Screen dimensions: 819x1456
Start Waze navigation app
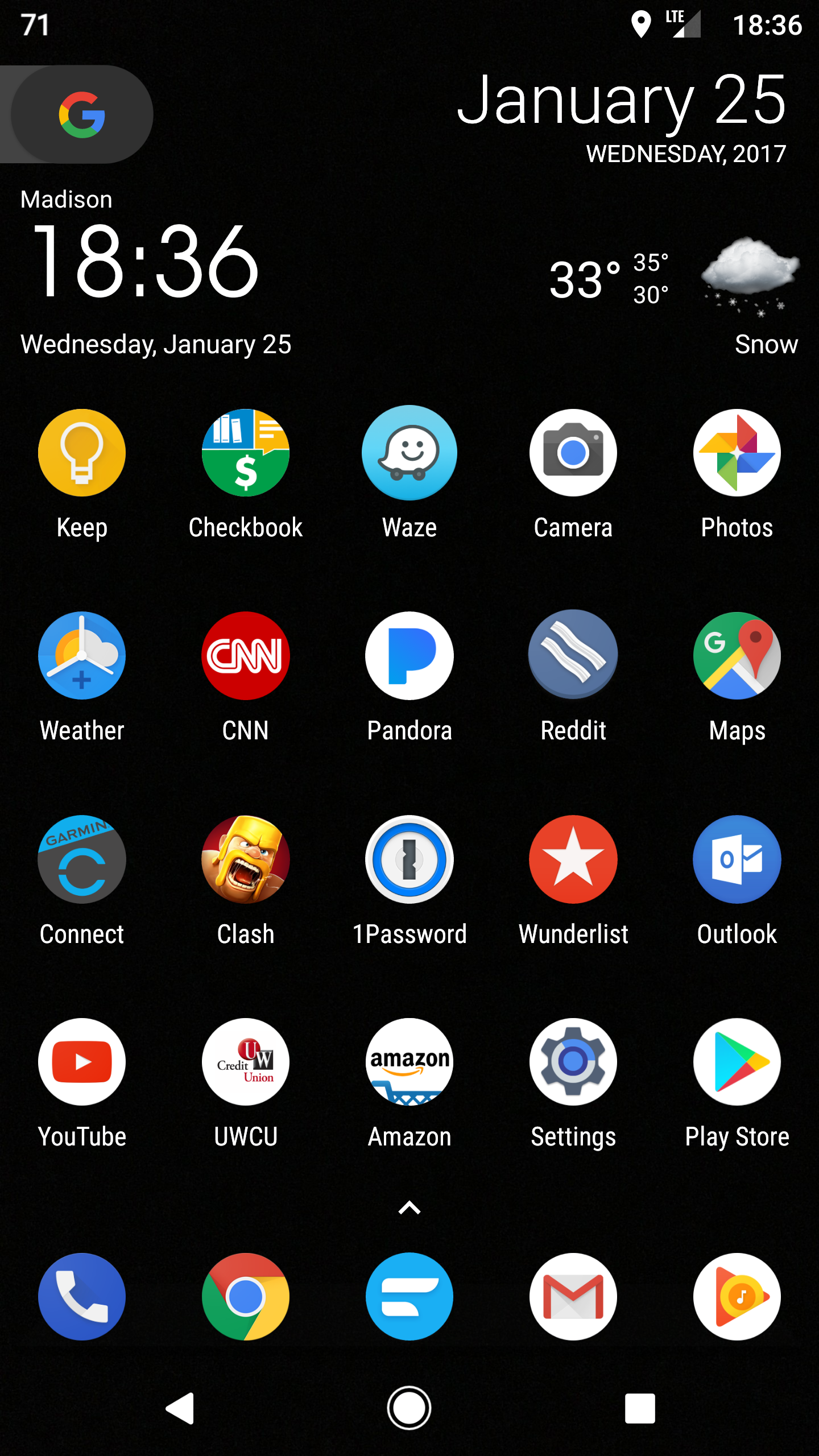click(x=409, y=453)
